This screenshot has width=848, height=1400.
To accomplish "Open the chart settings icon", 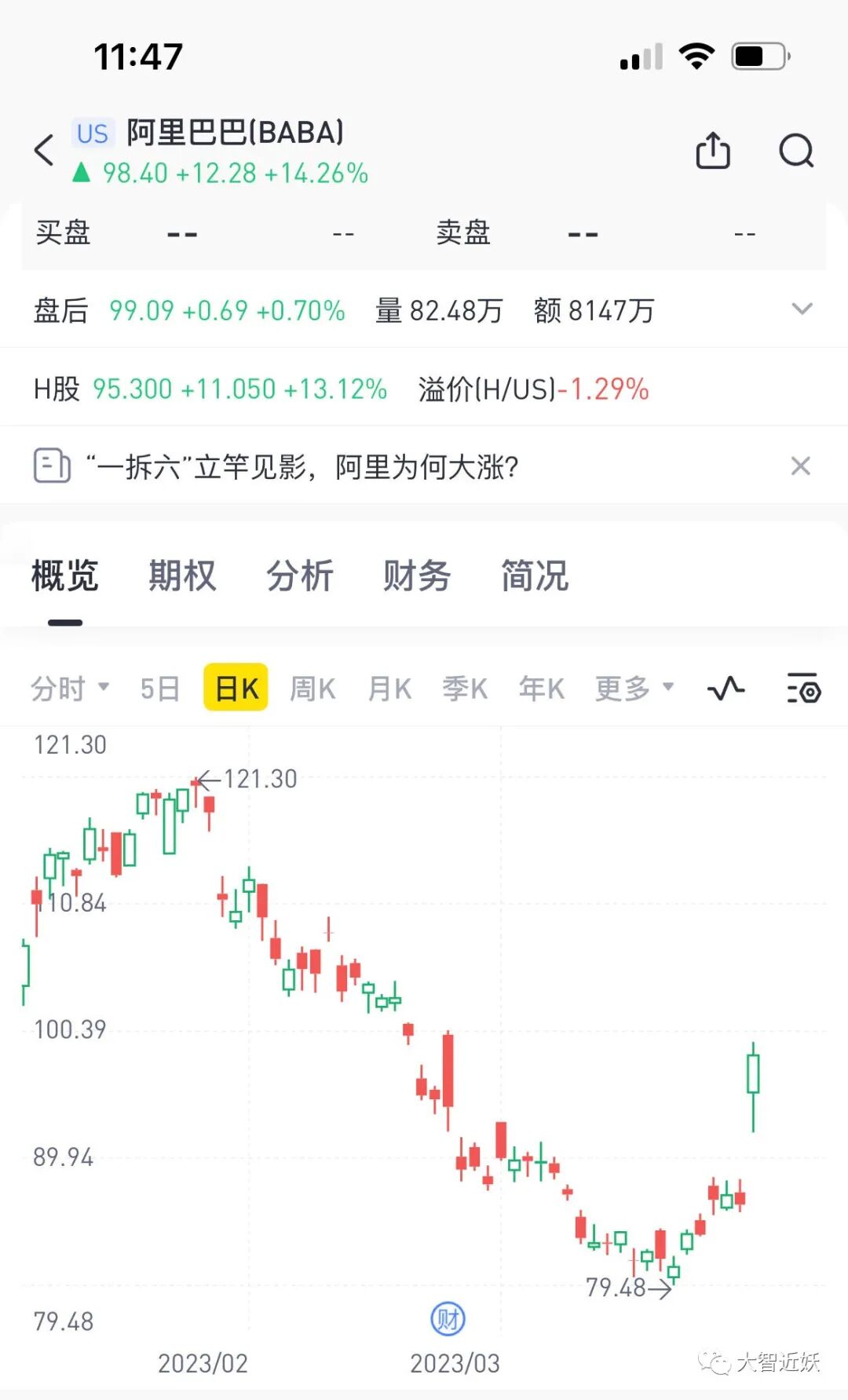I will point(803,689).
